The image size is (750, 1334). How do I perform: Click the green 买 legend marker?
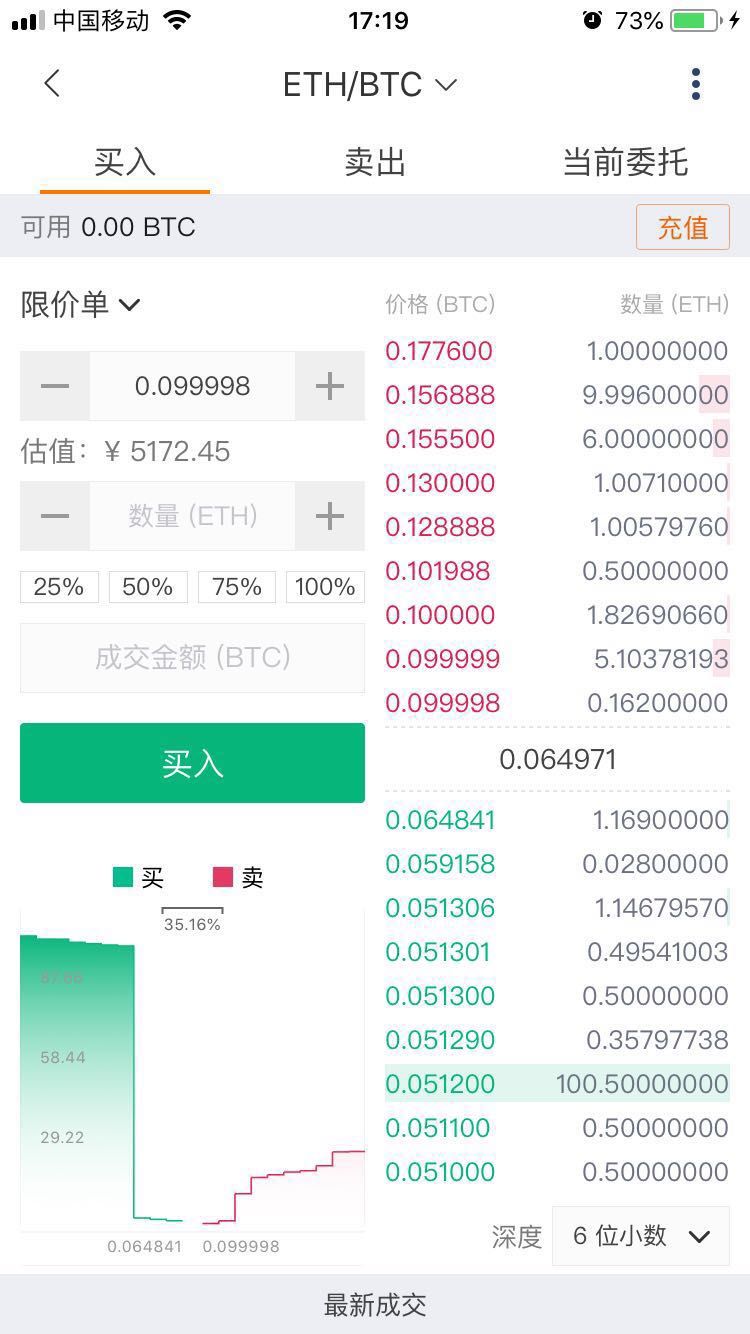[122, 877]
